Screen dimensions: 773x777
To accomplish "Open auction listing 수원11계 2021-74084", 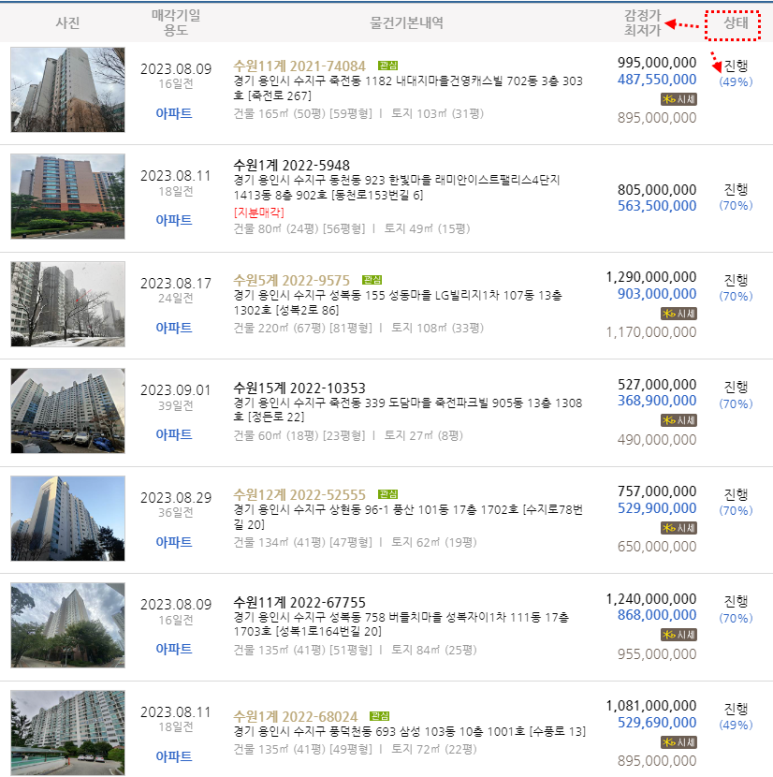I will [299, 65].
